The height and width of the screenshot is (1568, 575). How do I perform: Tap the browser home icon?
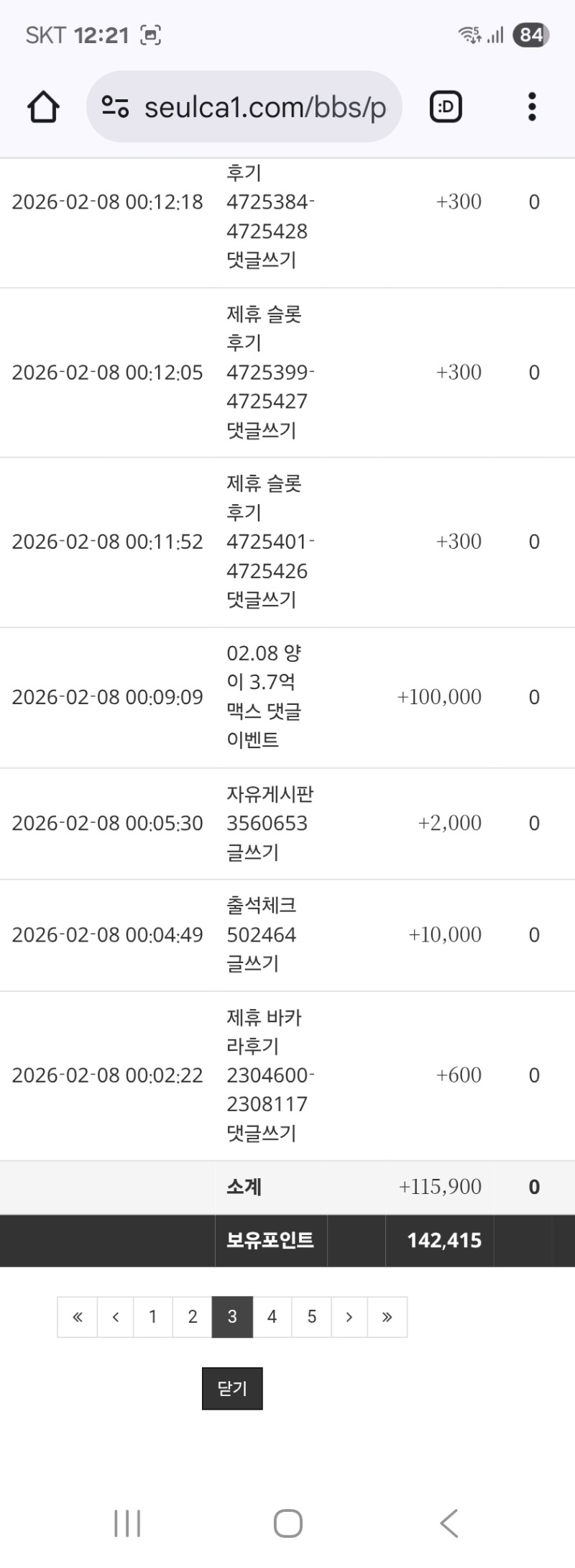point(43,107)
